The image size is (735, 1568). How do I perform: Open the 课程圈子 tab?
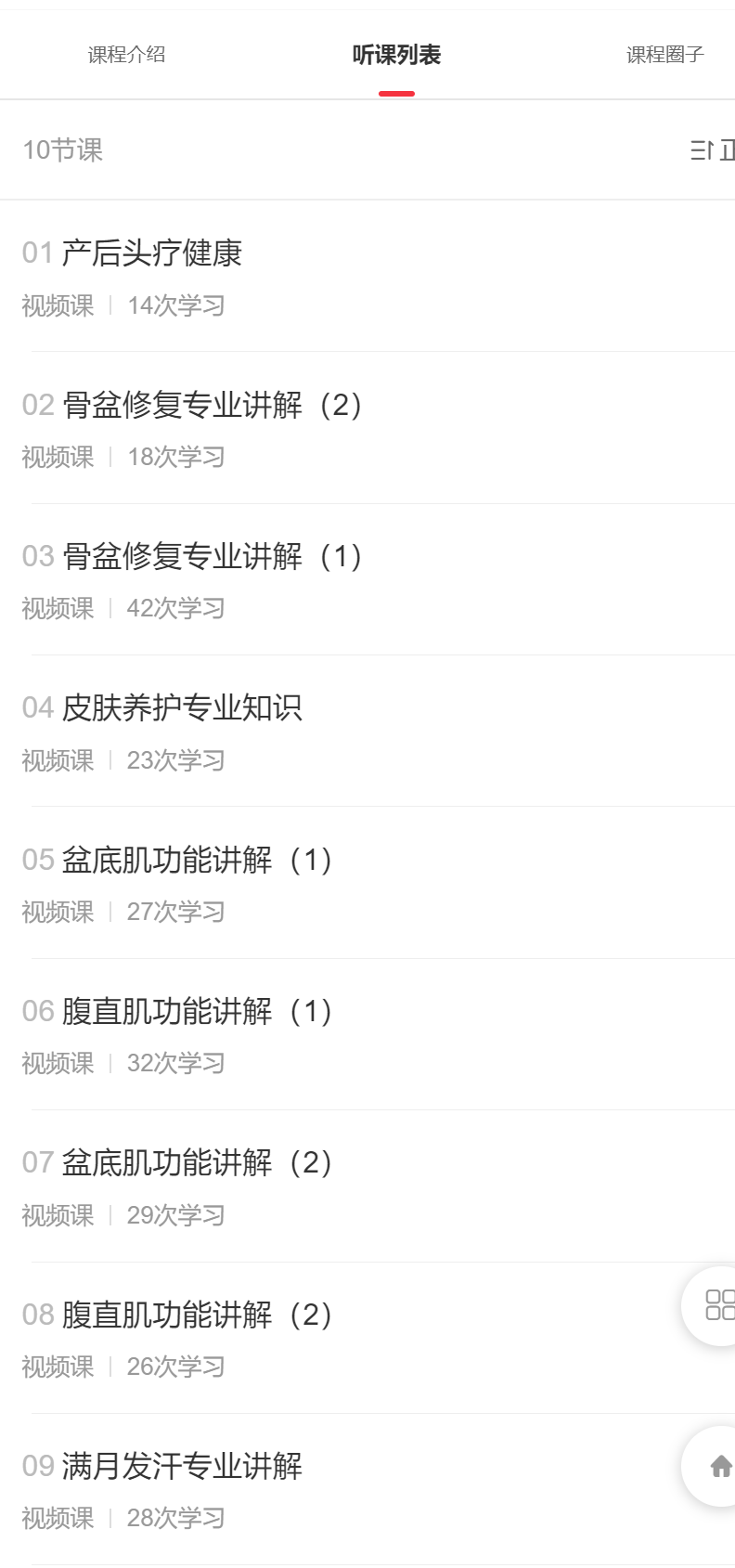(664, 55)
